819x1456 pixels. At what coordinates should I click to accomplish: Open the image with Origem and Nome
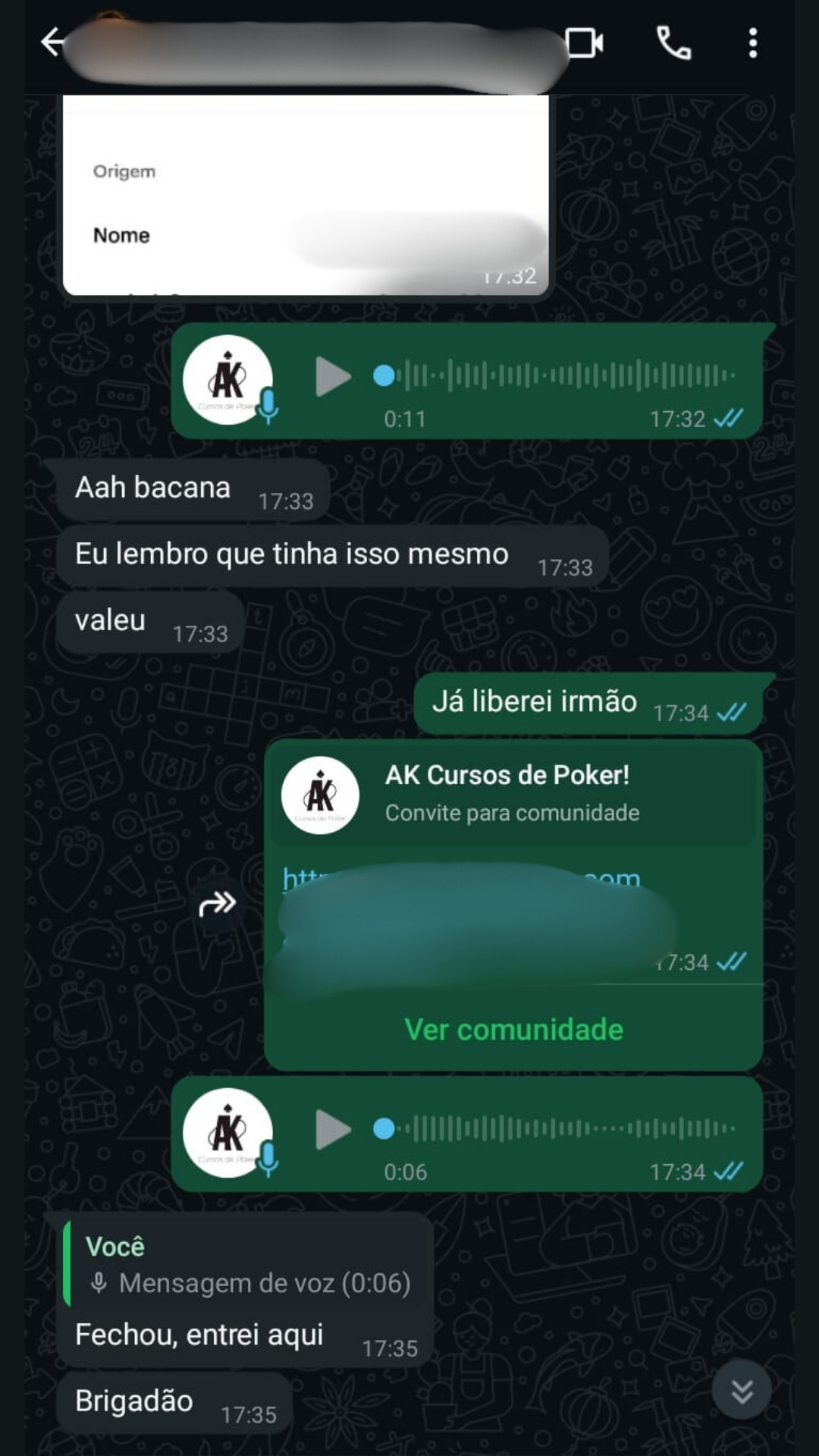point(305,196)
